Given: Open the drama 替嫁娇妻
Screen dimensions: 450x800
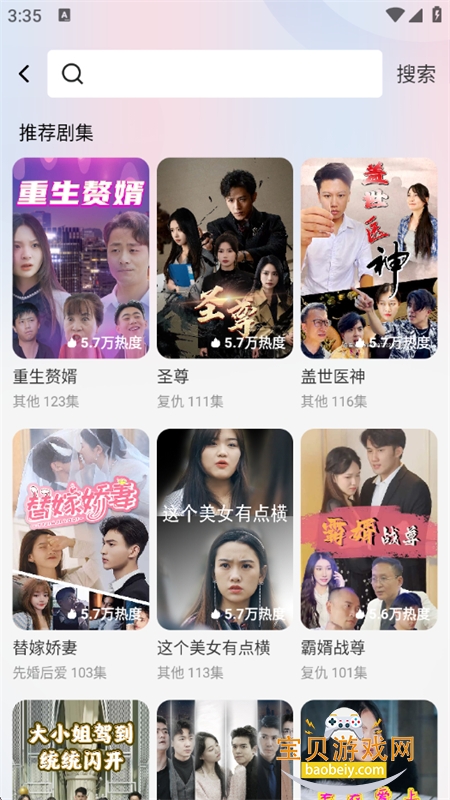Looking at the screenshot, I should coord(81,529).
